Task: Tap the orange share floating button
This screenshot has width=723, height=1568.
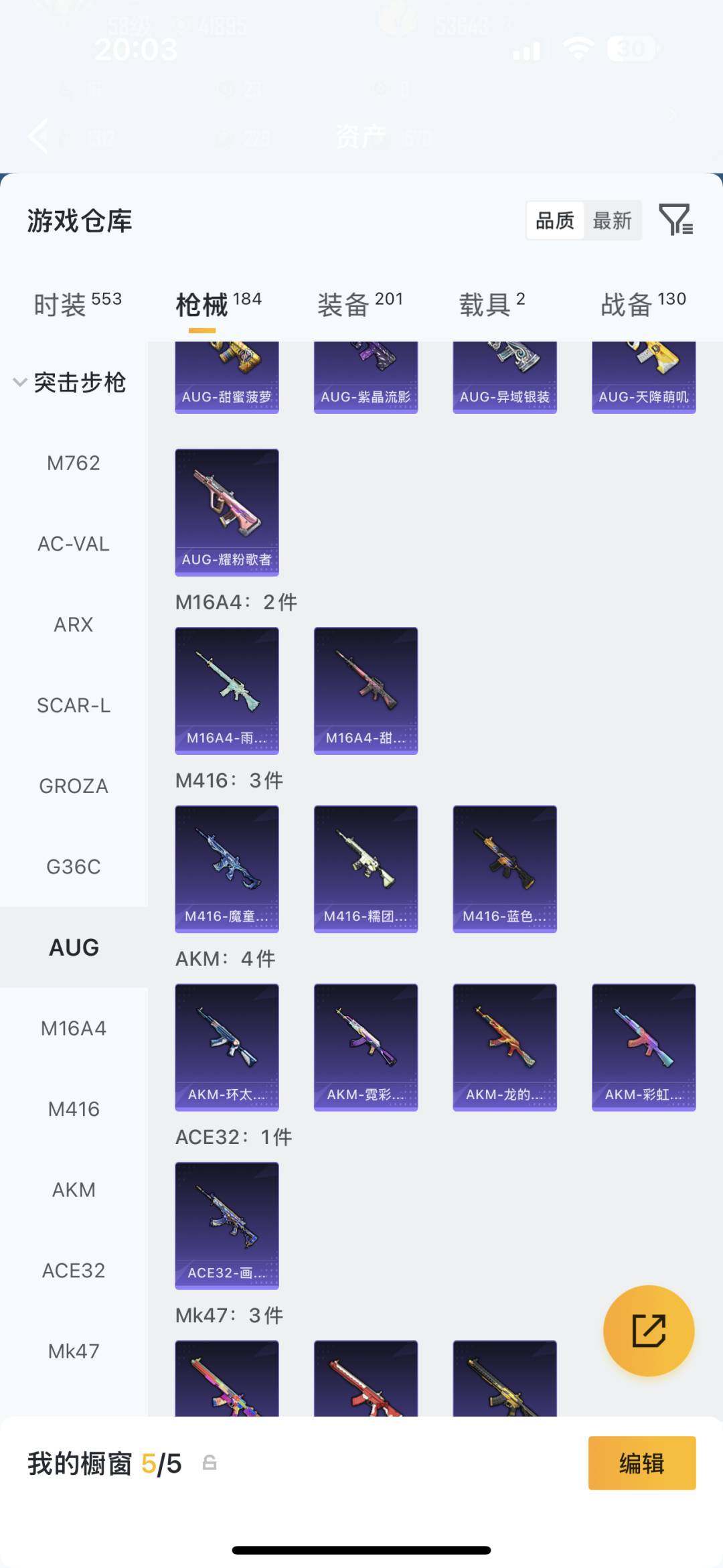Action: 648,1330
